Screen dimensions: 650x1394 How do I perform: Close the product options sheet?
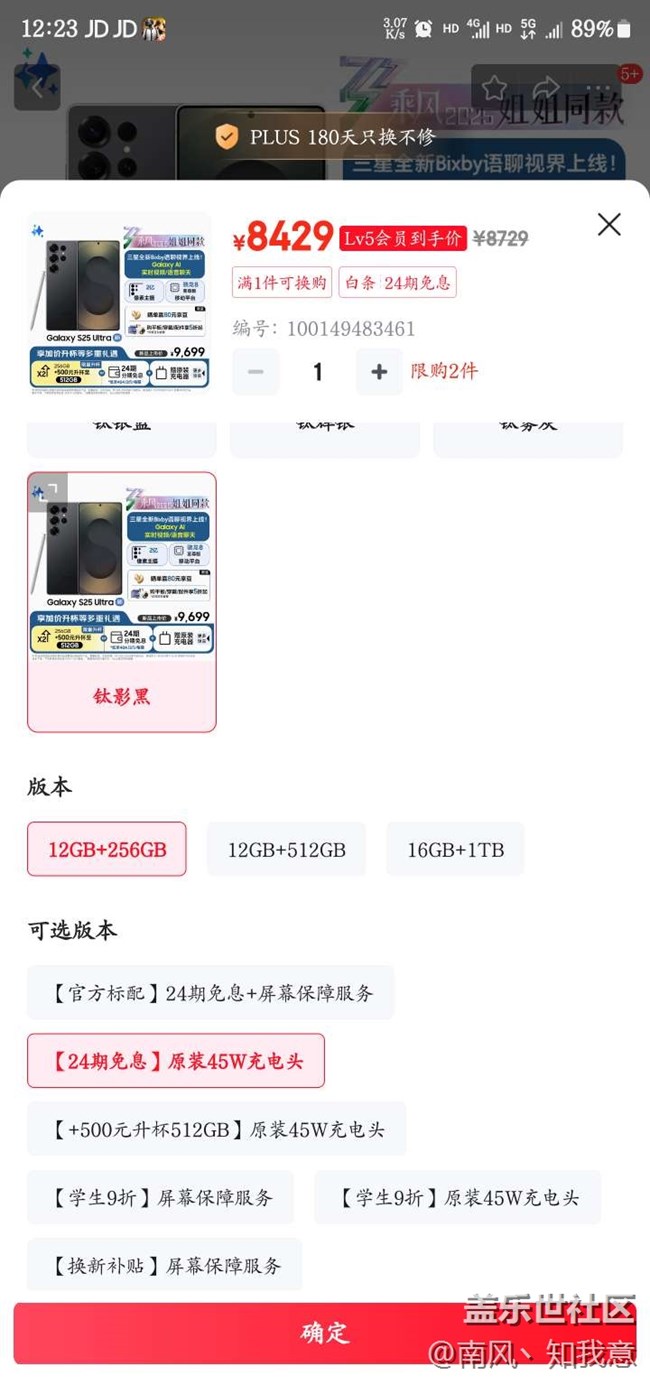point(609,224)
